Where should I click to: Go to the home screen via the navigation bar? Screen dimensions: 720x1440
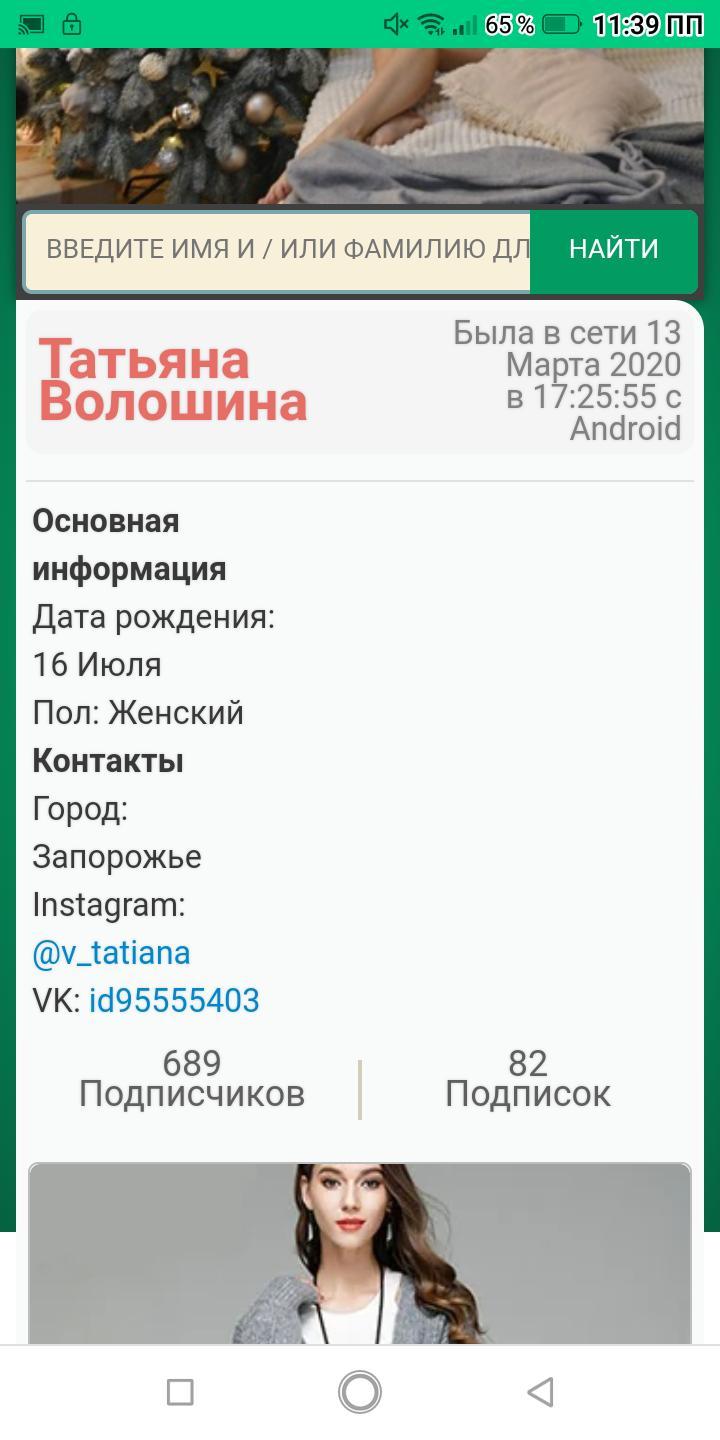[360, 1392]
